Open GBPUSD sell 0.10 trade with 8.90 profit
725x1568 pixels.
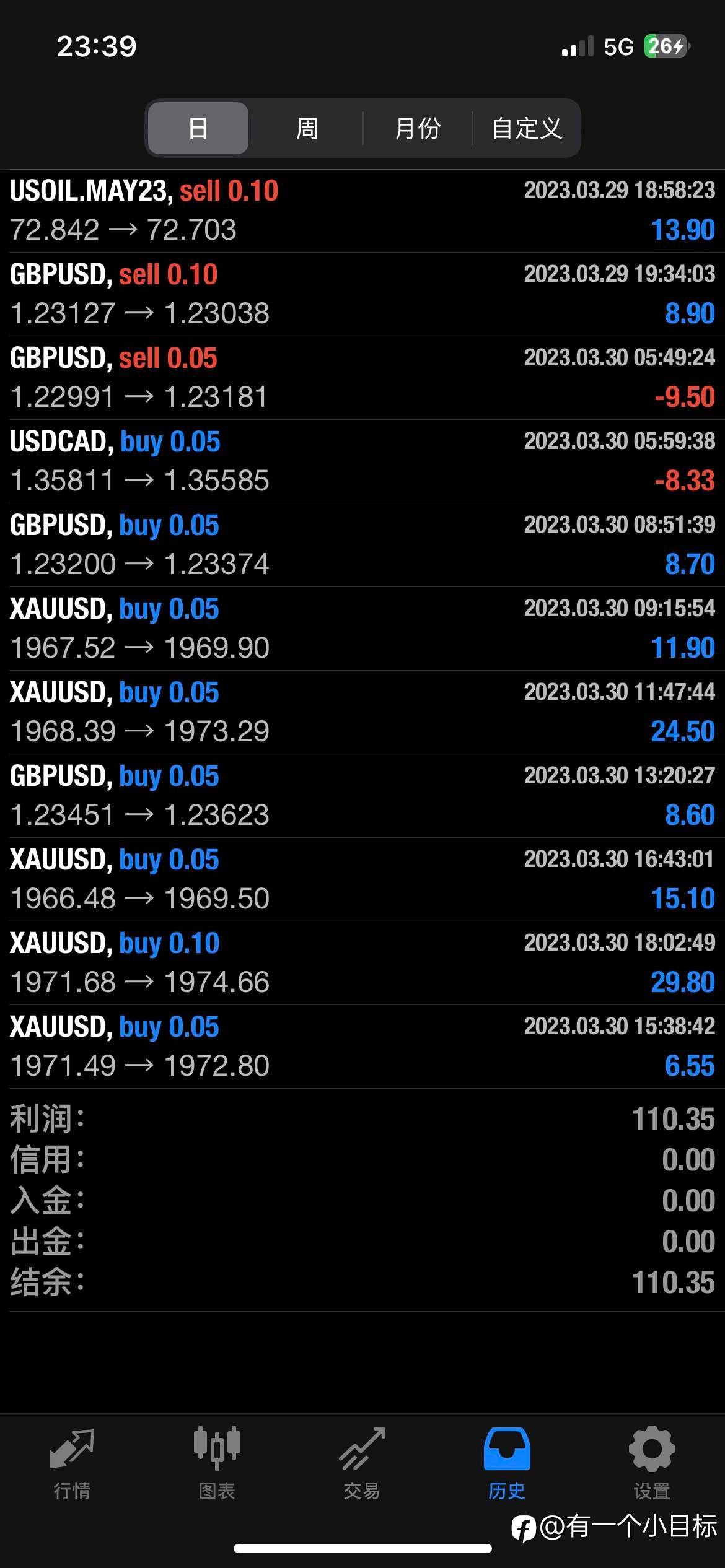(x=362, y=294)
